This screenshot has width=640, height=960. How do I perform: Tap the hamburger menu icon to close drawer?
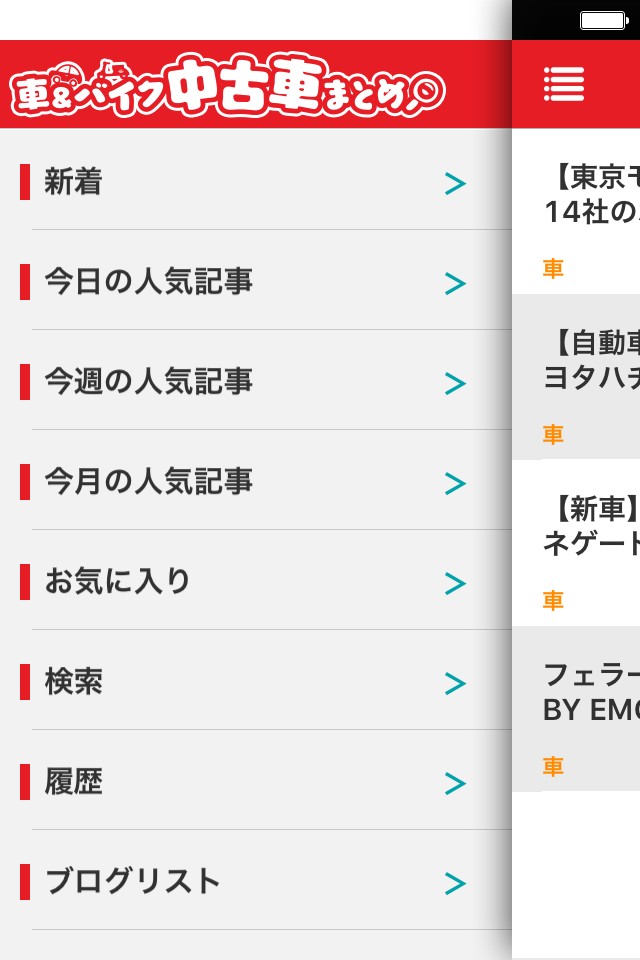tap(564, 84)
